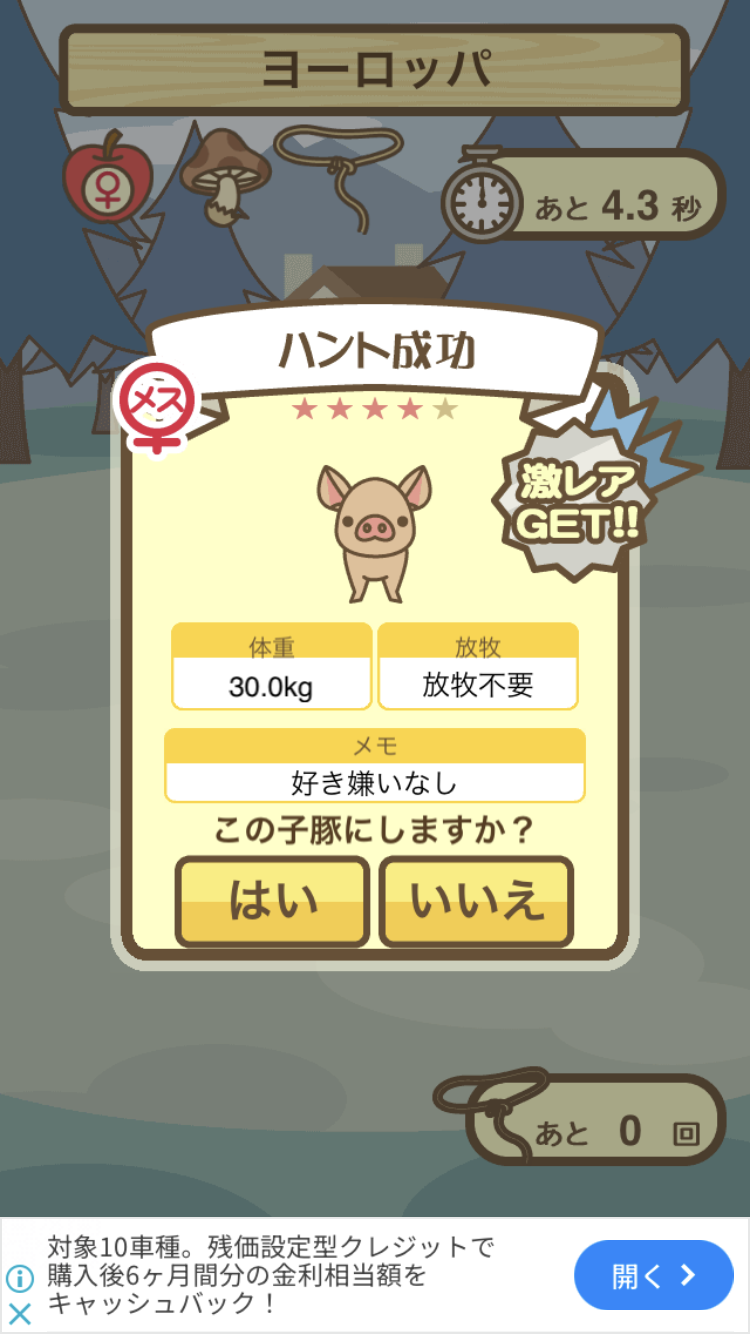The image size is (750, 1334).
Task: Open the ad with 開く button
Action: [x=653, y=1275]
